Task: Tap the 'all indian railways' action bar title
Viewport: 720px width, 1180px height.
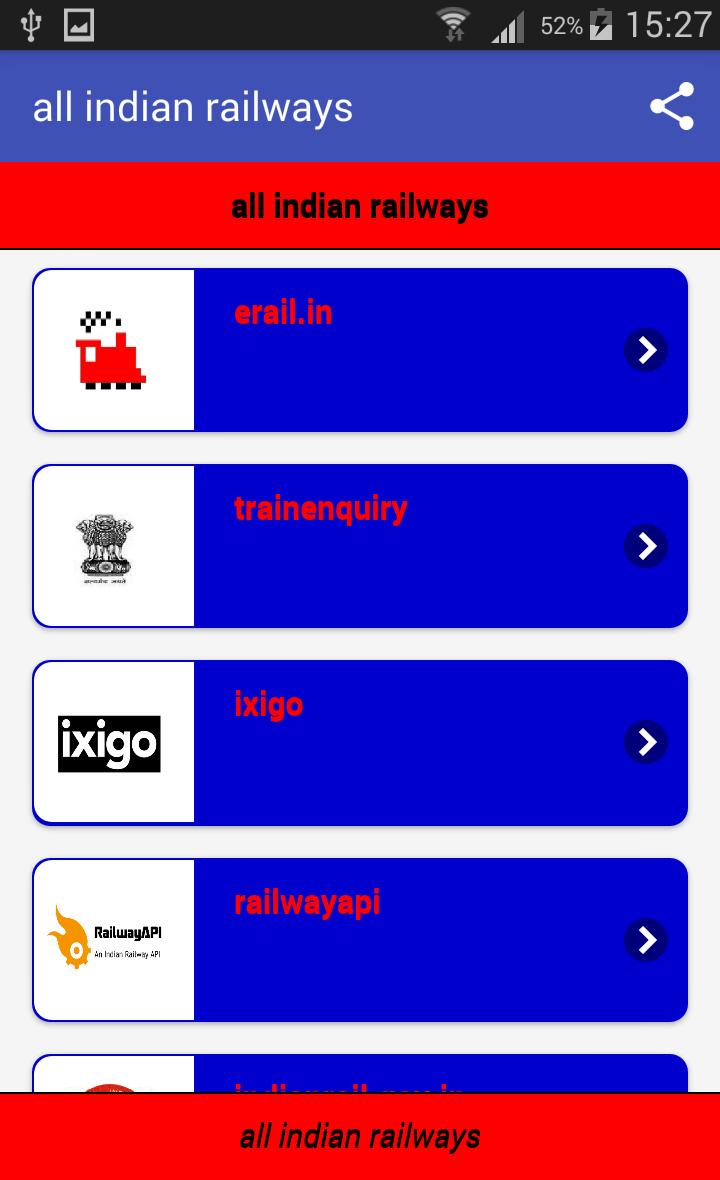Action: click(x=192, y=107)
